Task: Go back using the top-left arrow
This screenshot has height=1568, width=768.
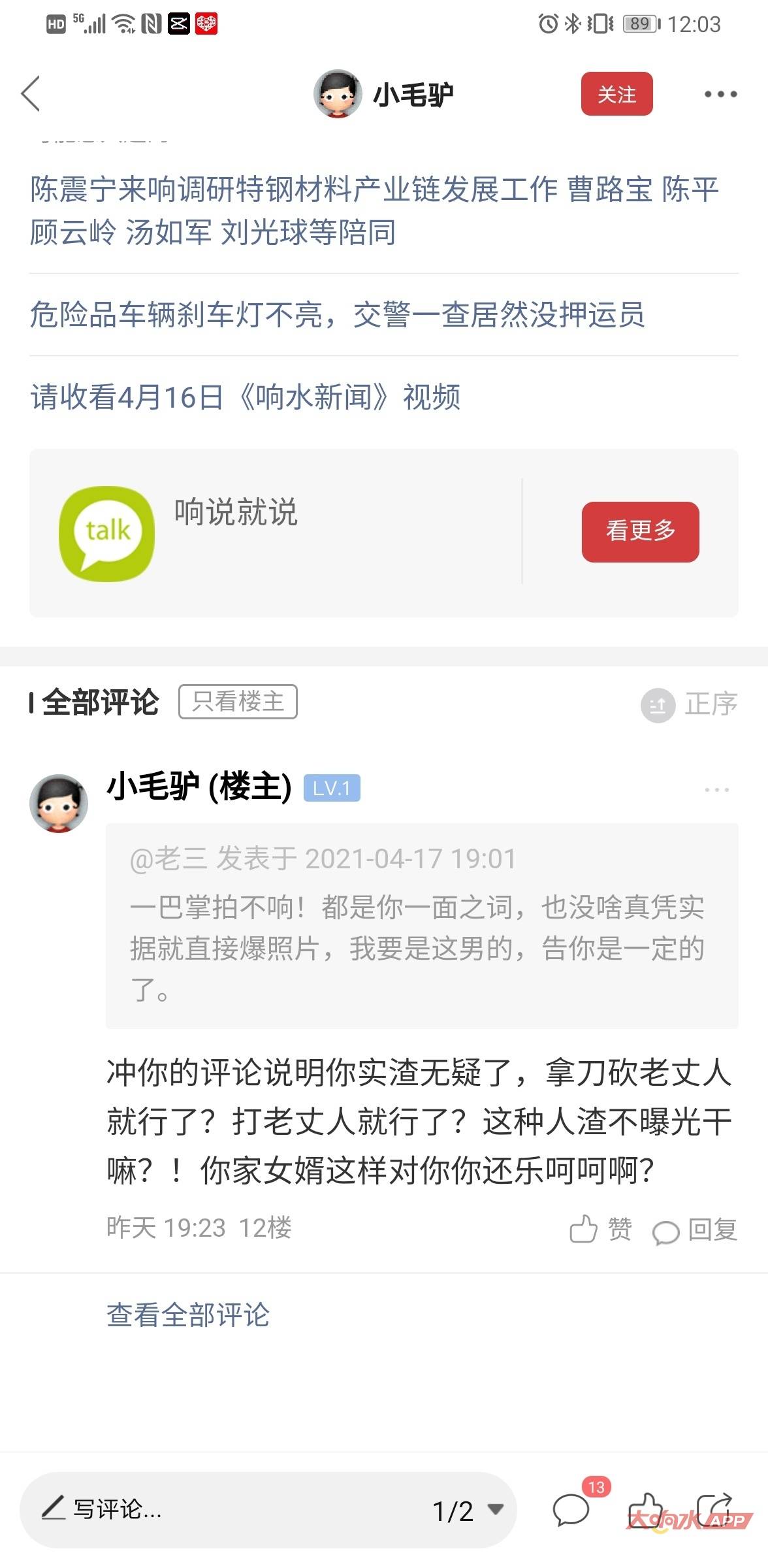Action: (31, 93)
